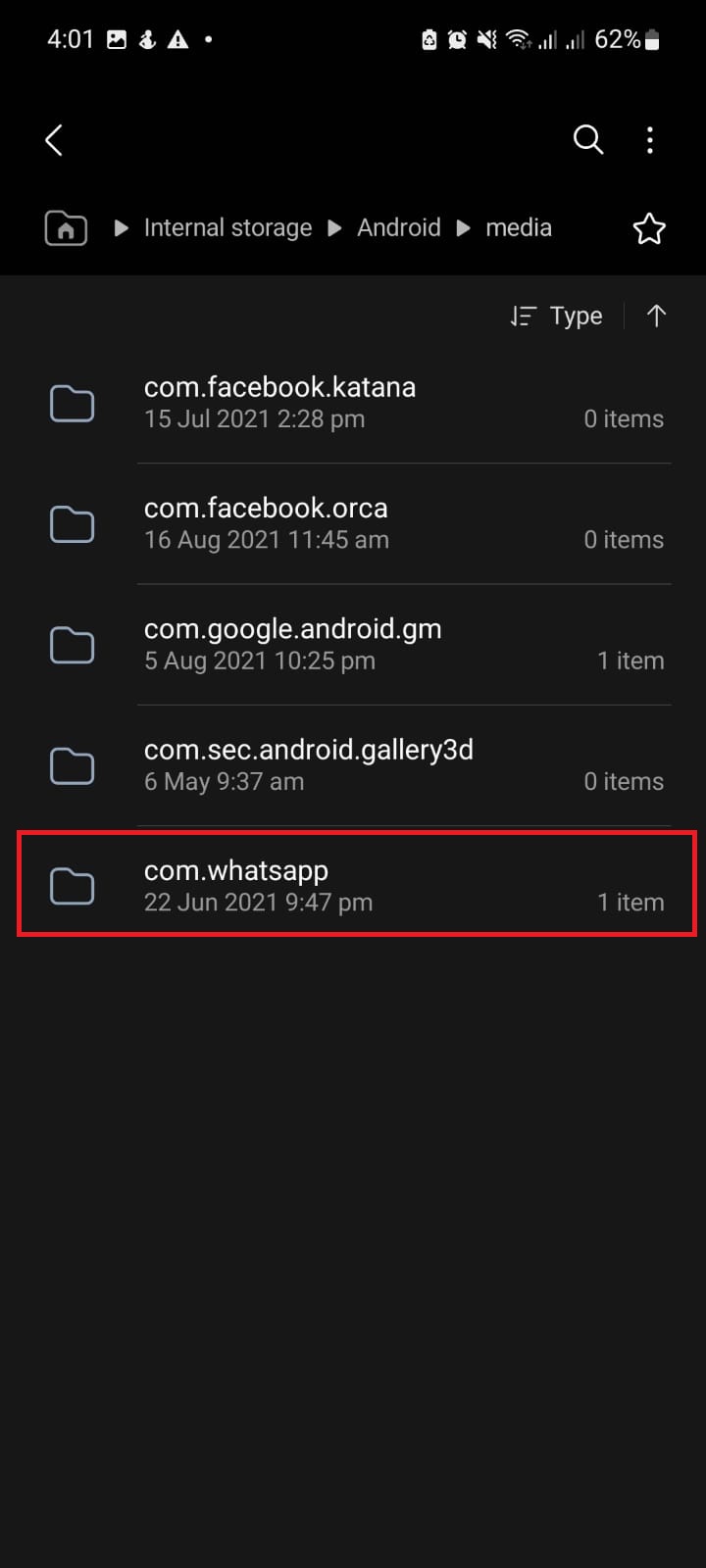This screenshot has height=1568, width=706.
Task: Go back using the top-left arrow
Action: point(54,140)
